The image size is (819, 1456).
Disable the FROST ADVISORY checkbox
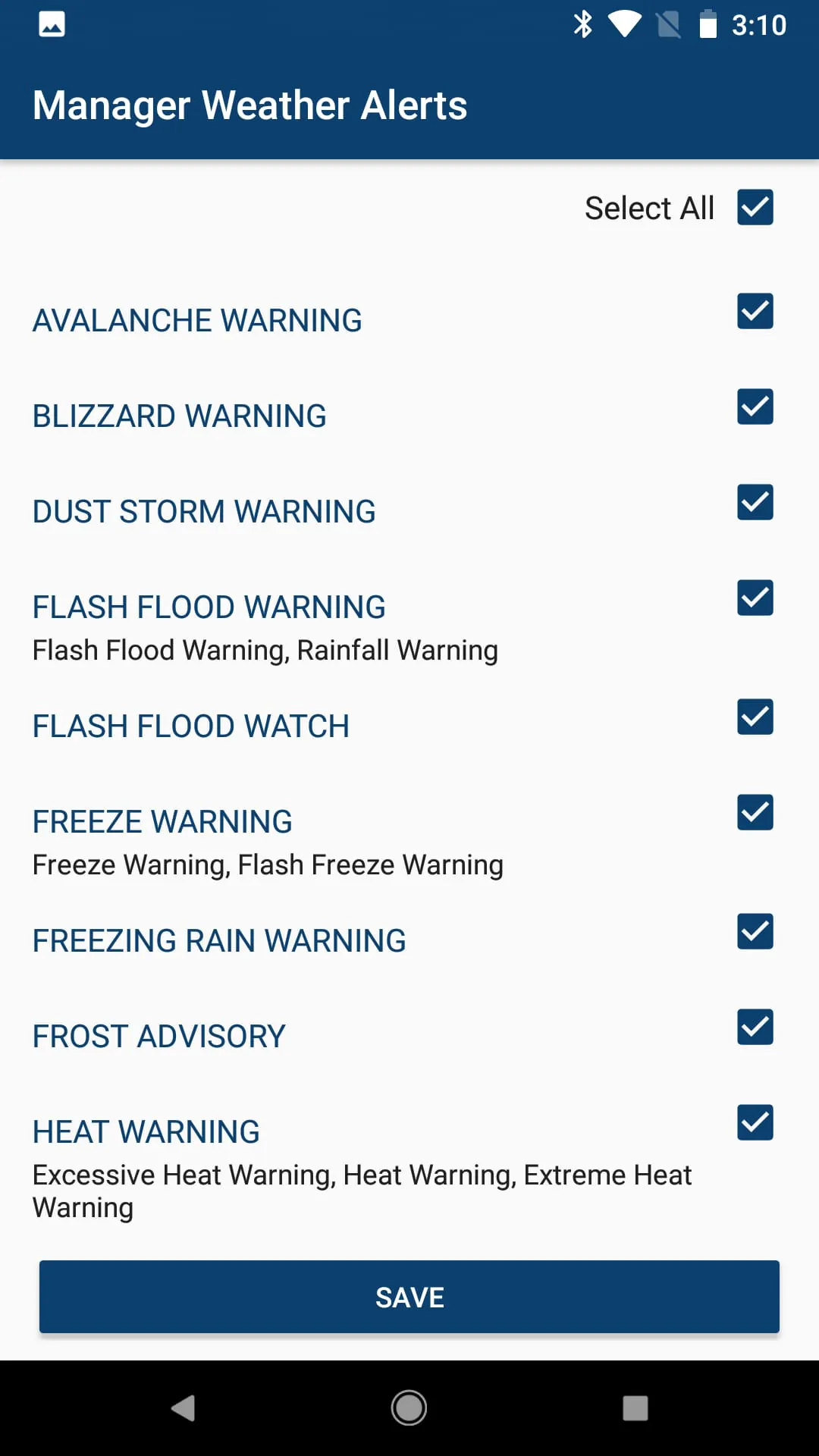[755, 1029]
